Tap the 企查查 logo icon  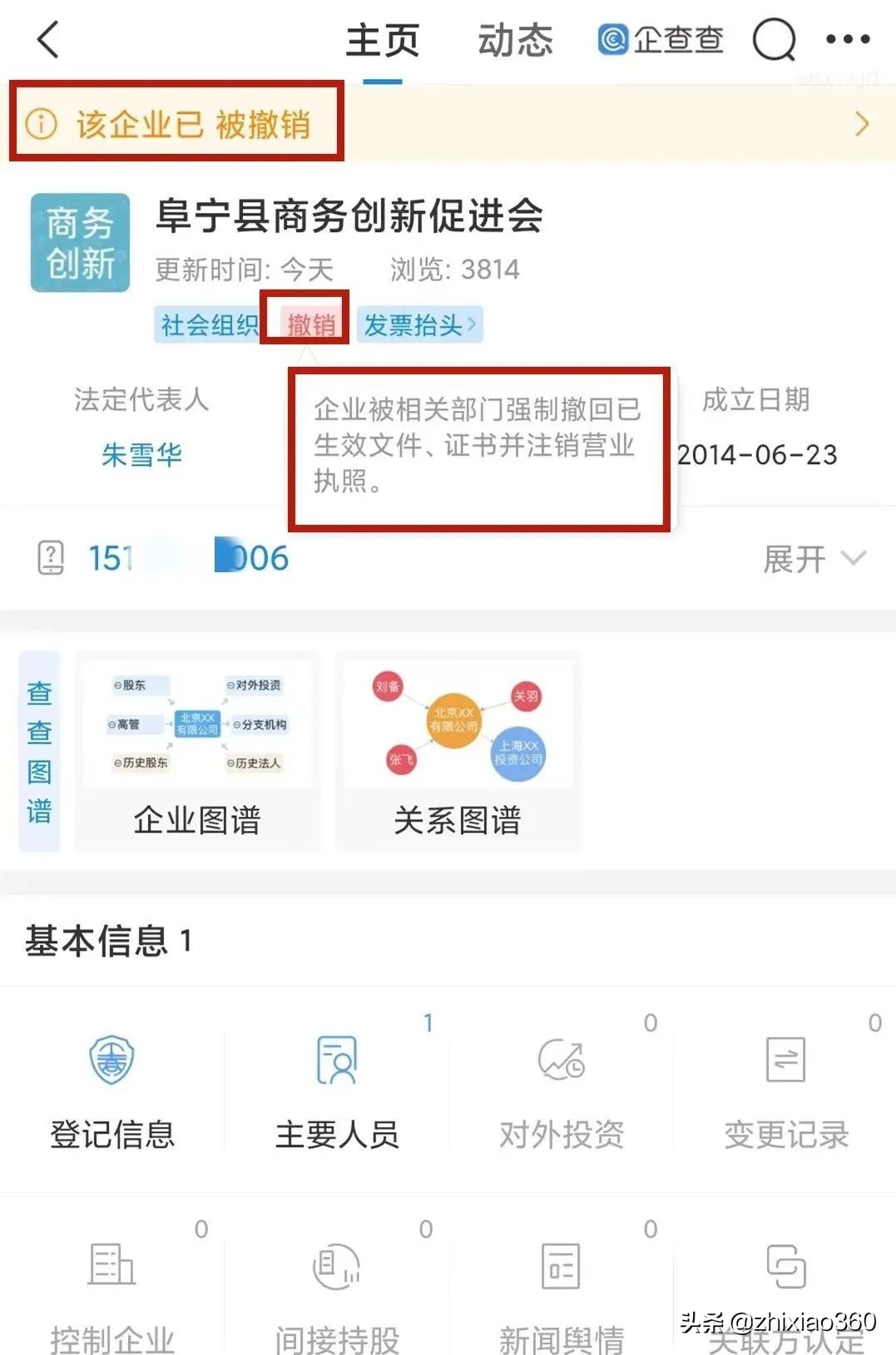[x=613, y=39]
